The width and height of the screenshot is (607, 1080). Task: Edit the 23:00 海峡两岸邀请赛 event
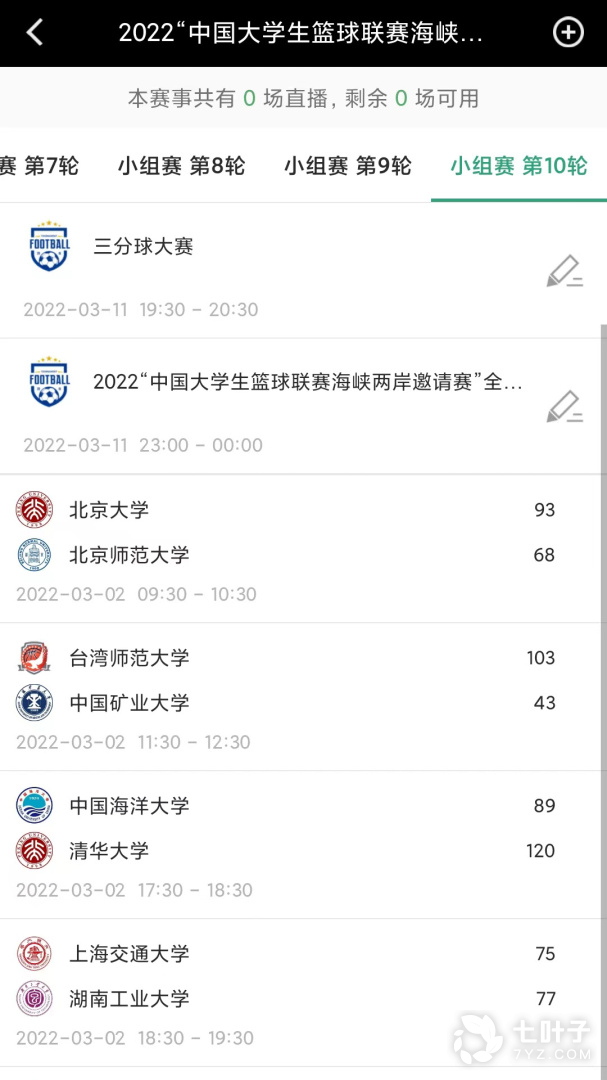[564, 406]
